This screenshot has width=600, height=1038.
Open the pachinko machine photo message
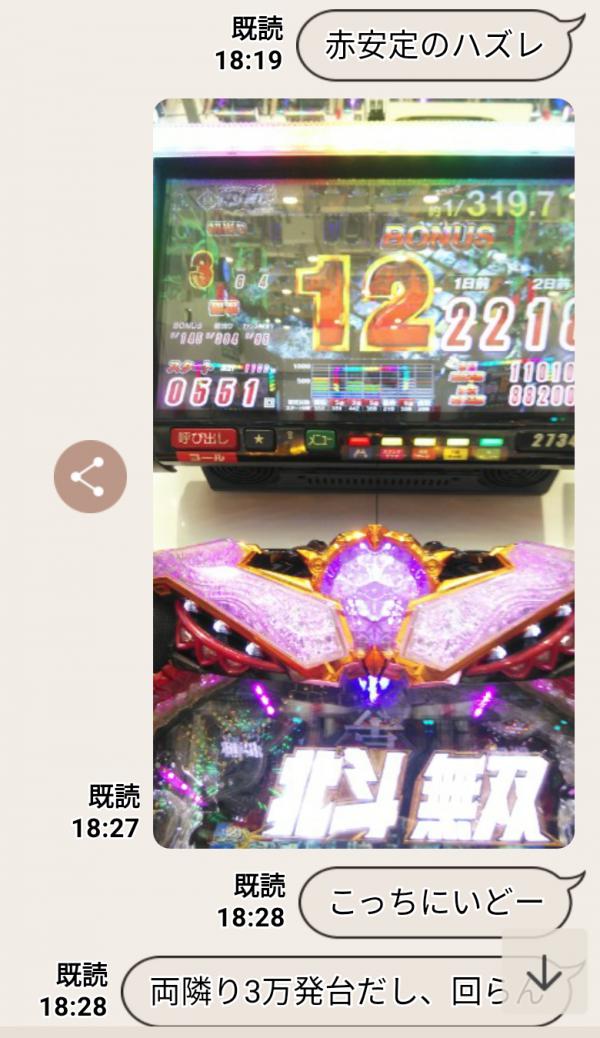pyautogui.click(x=363, y=472)
